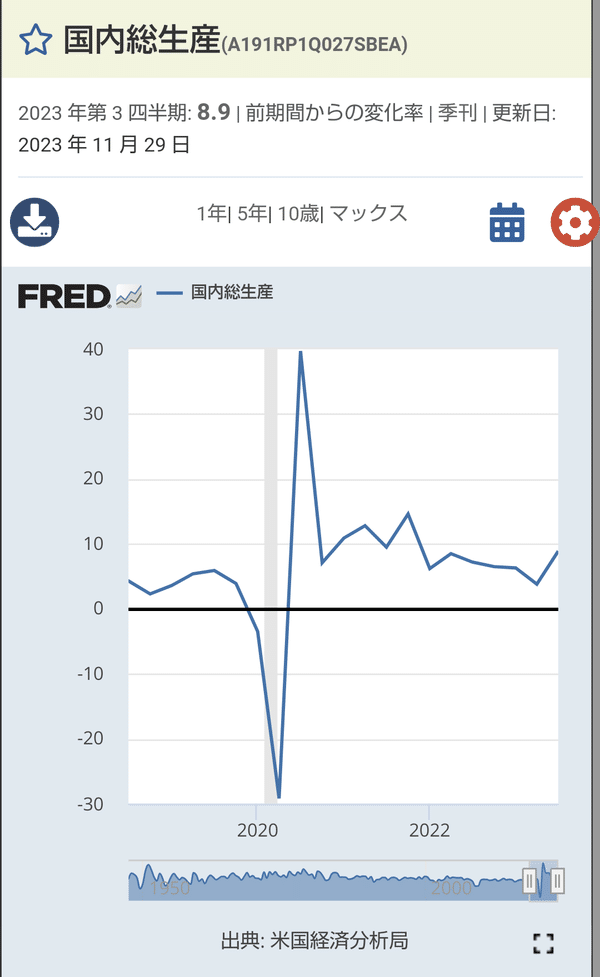Image resolution: width=600 pixels, height=977 pixels.
Task: Tap the right range slider handle
Action: click(558, 881)
